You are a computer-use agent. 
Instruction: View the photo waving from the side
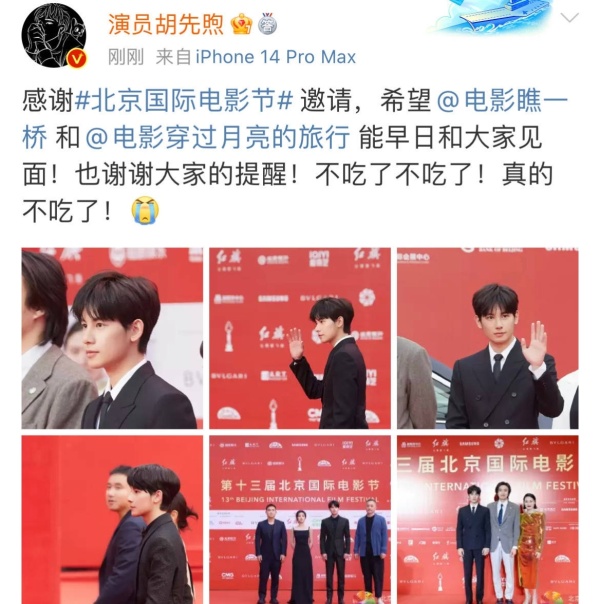(x=299, y=338)
